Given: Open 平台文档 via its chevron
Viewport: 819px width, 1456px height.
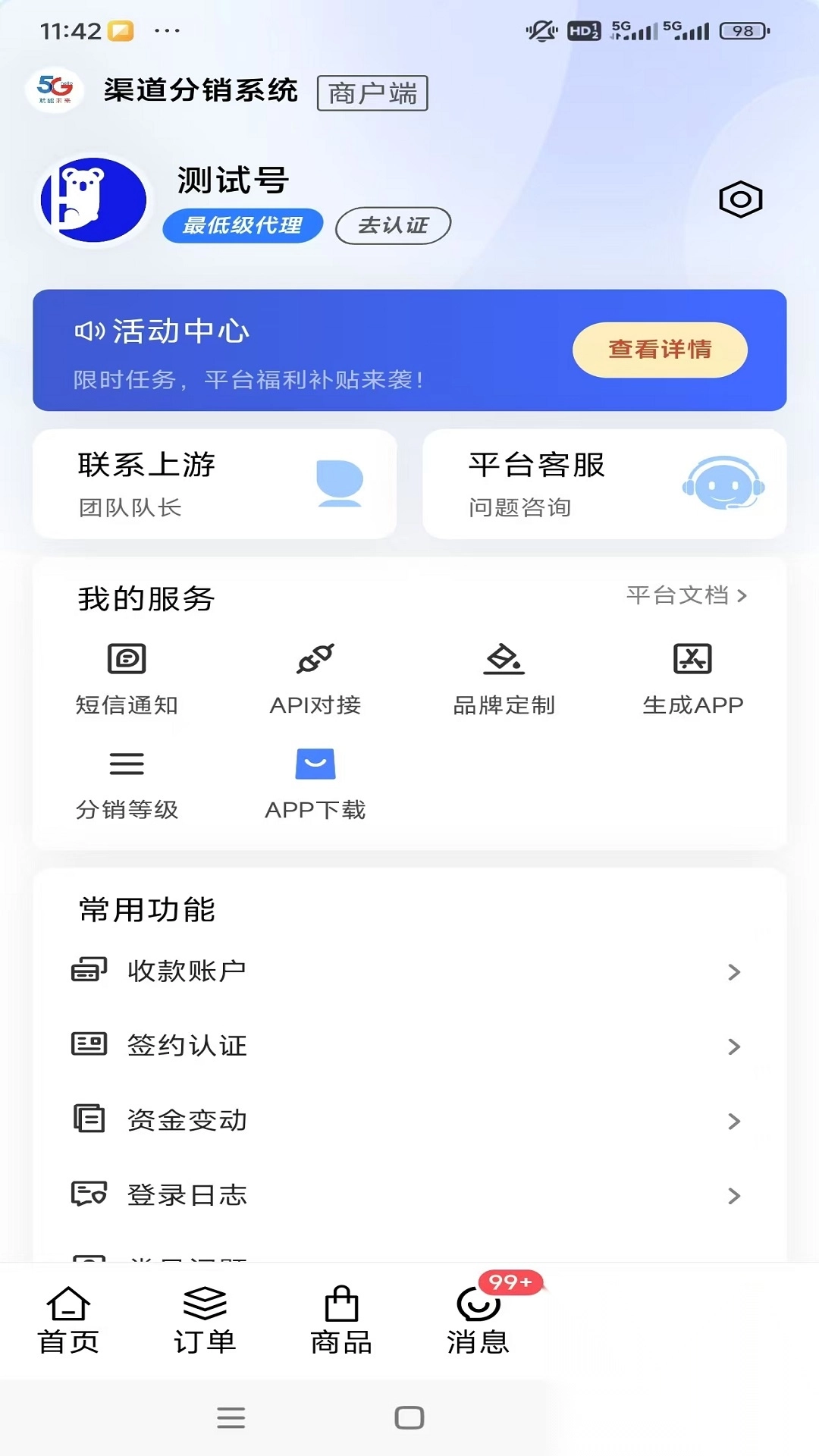Looking at the screenshot, I should point(685,596).
